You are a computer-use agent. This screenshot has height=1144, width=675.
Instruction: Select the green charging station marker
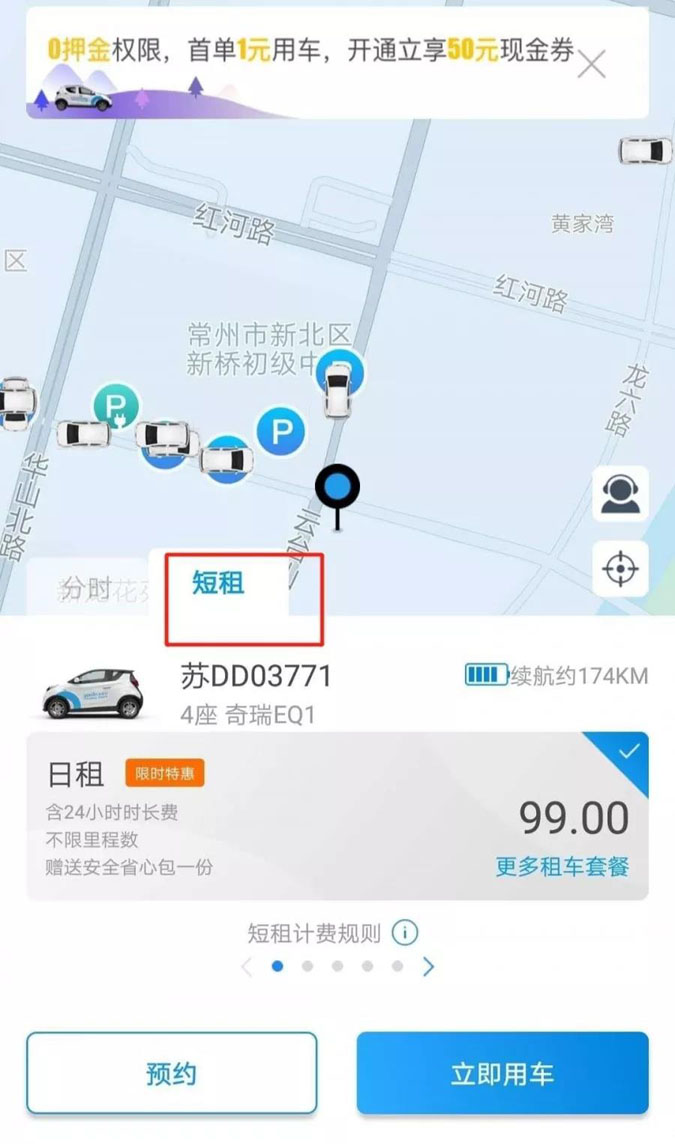point(115,406)
